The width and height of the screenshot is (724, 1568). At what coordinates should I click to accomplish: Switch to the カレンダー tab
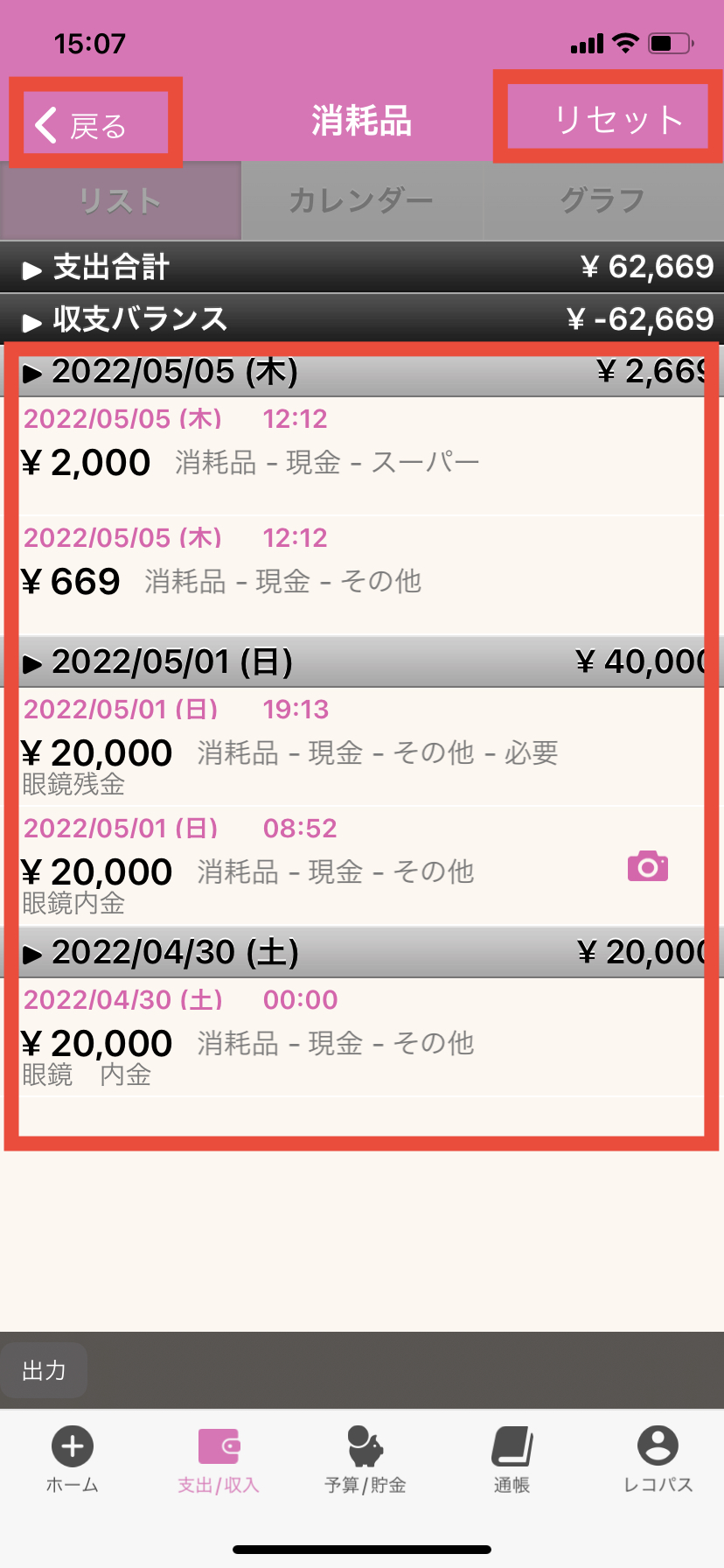(x=361, y=200)
